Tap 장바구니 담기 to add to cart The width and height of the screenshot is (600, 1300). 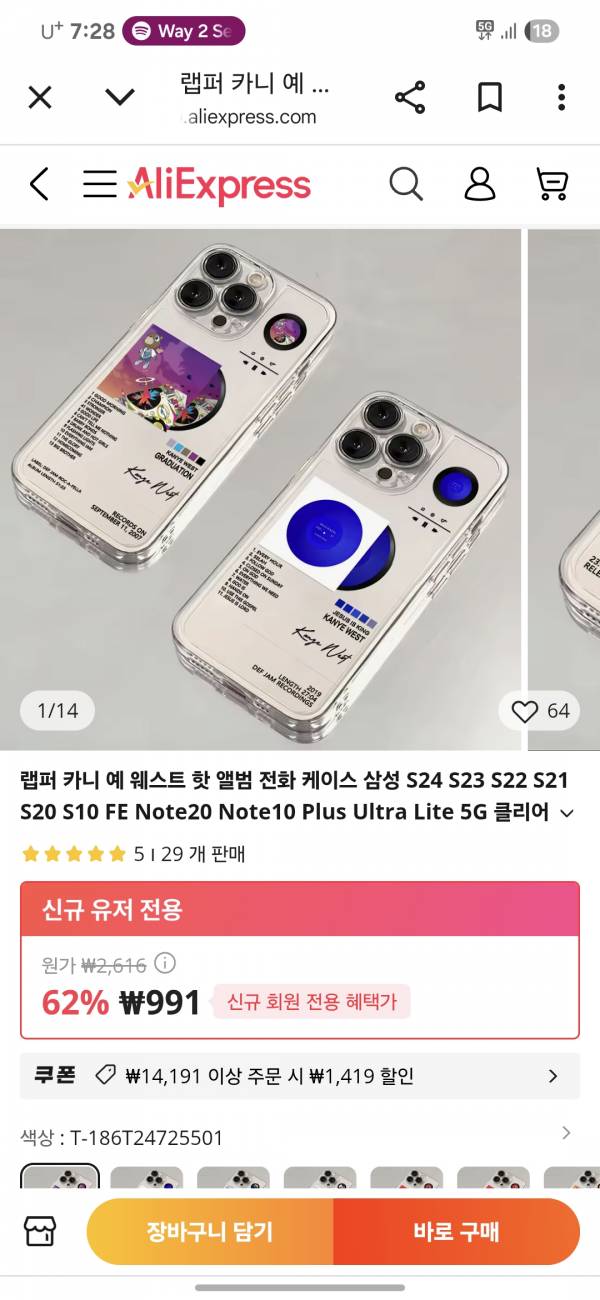tap(209, 1231)
